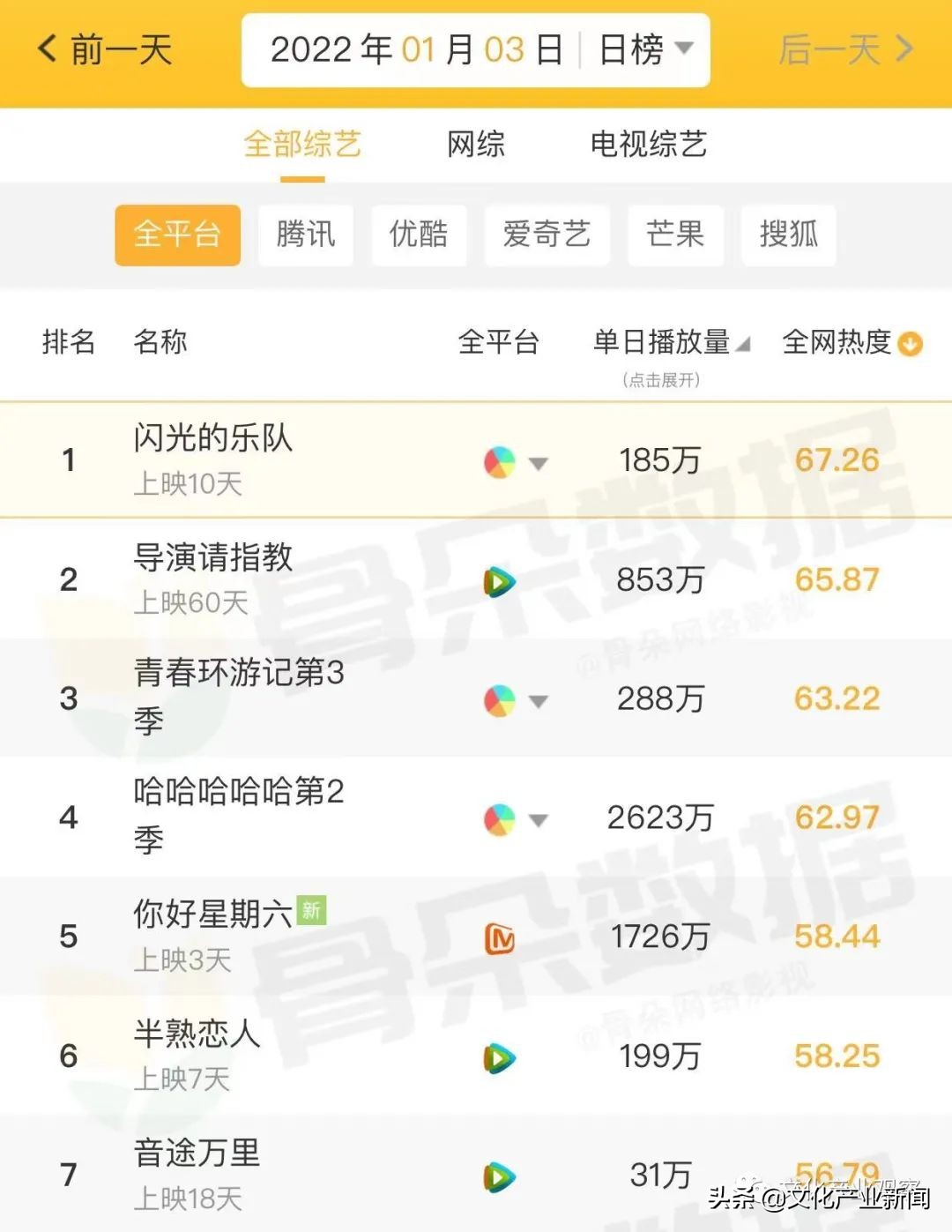Click the Tencent Video icon beside 导演请指教
This screenshot has height=1232, width=952.
click(499, 580)
